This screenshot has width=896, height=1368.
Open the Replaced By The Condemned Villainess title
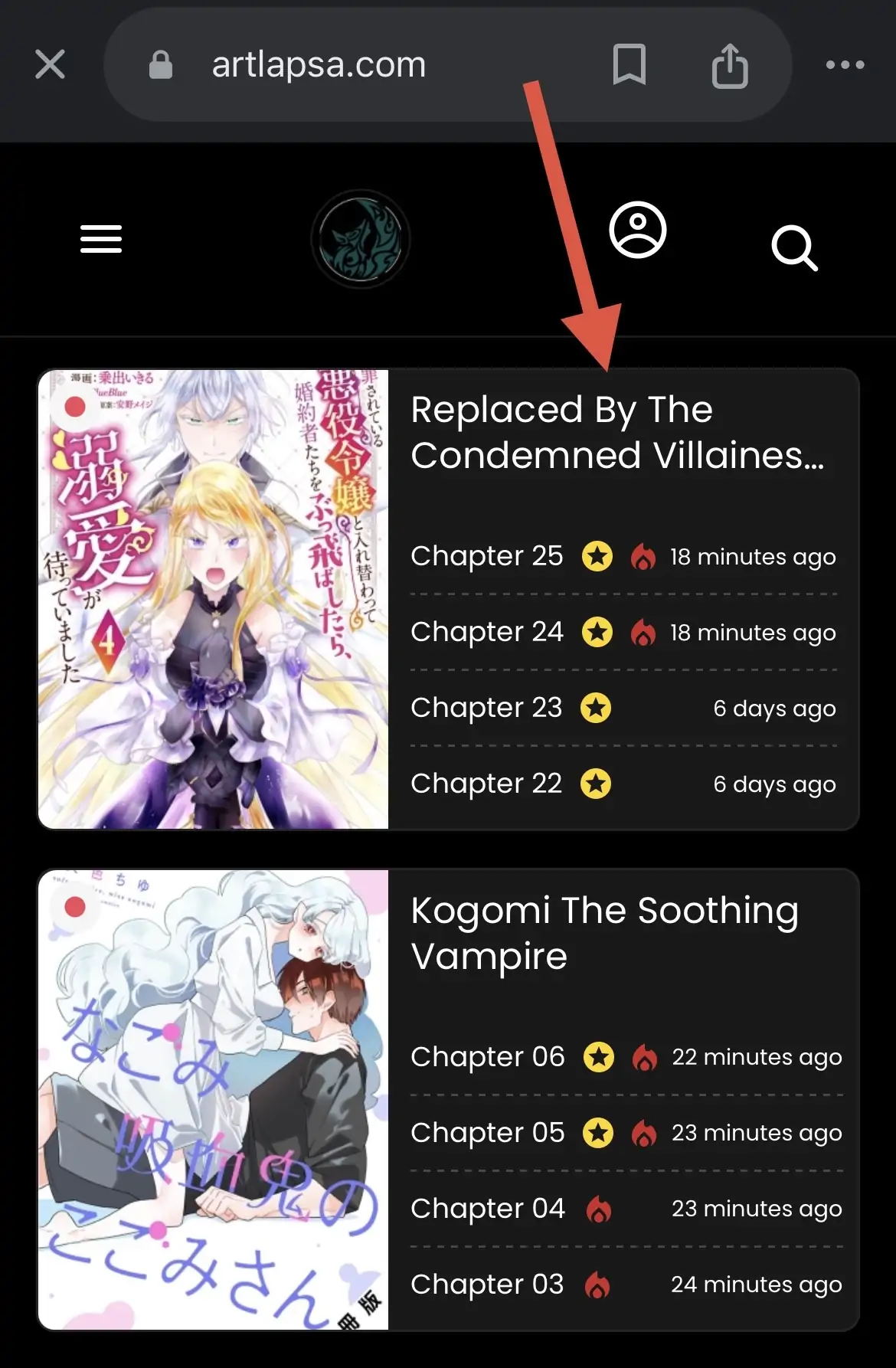617,432
